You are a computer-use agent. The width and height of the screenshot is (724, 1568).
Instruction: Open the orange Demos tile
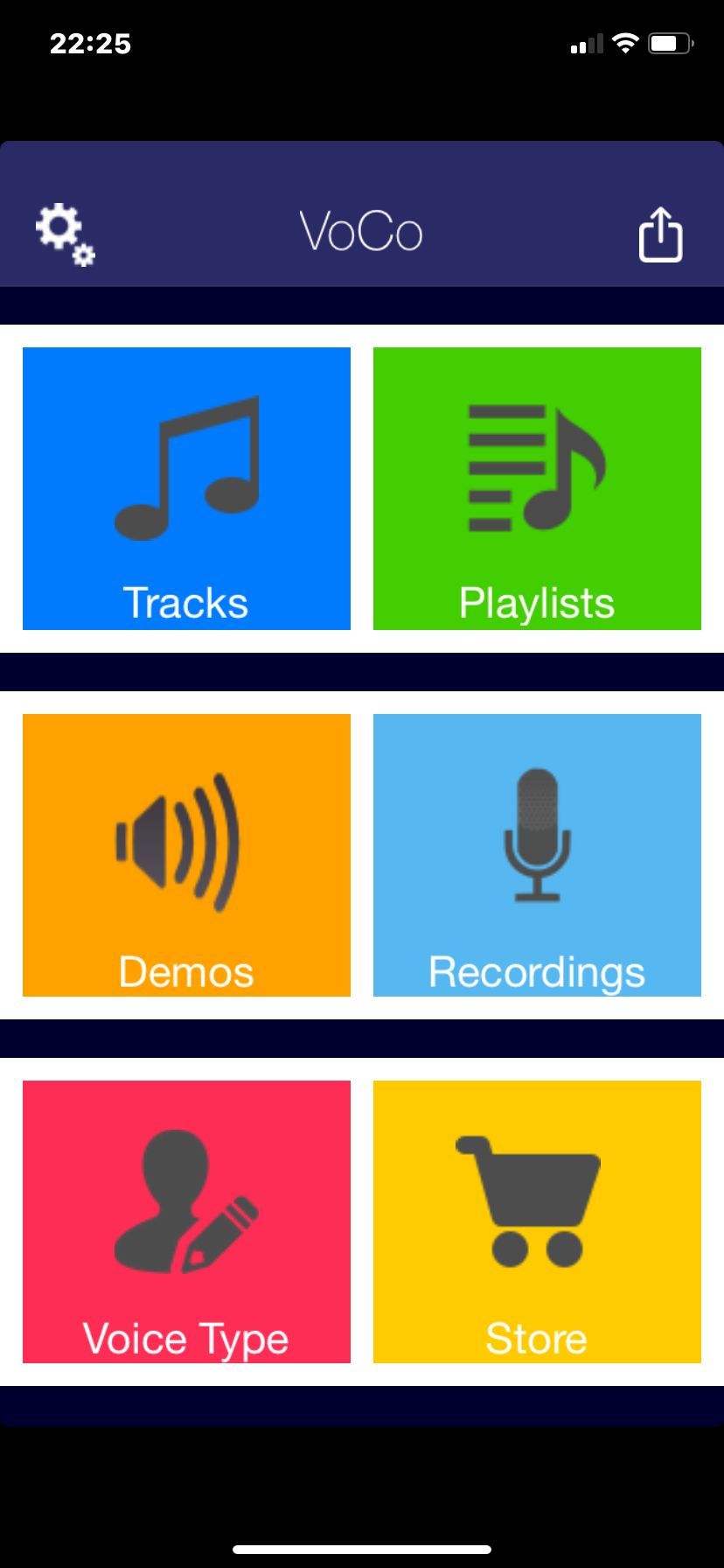point(186,855)
